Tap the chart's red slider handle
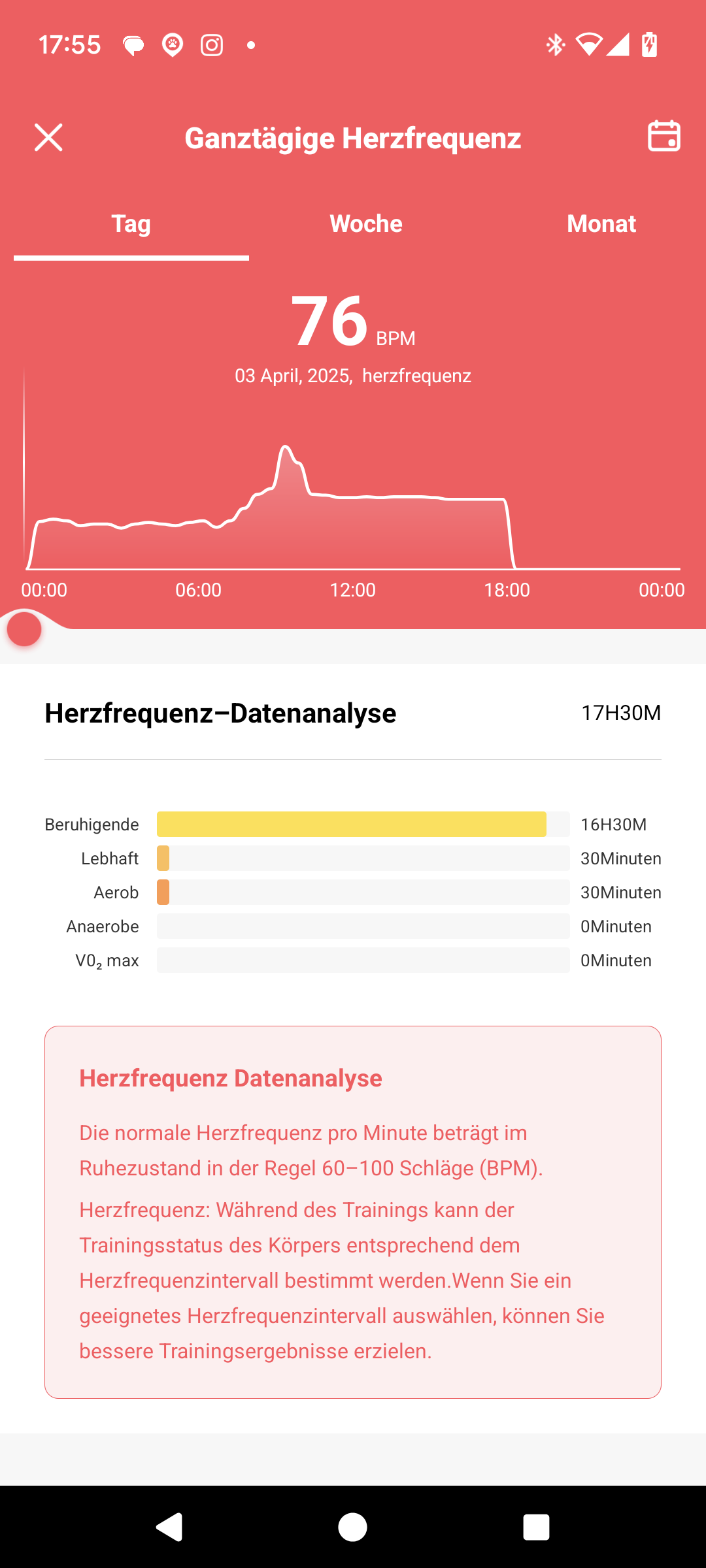Screen dimensions: 706x1568 point(24,630)
